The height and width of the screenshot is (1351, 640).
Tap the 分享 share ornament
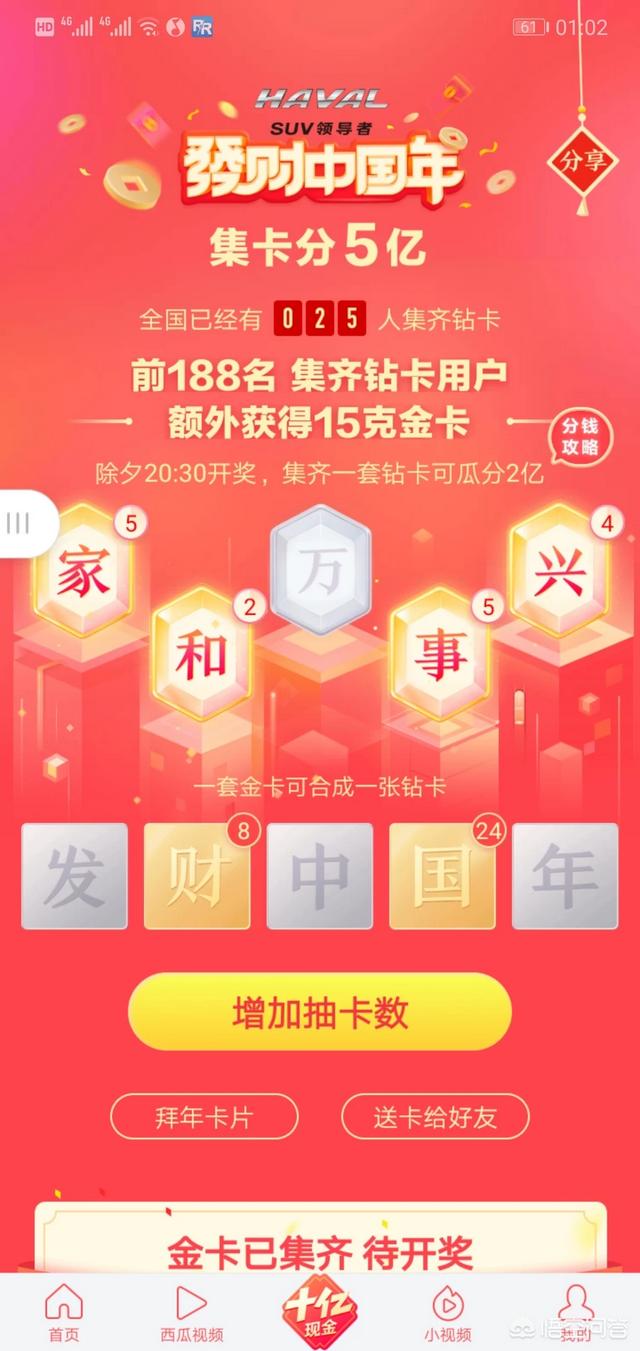coord(584,161)
